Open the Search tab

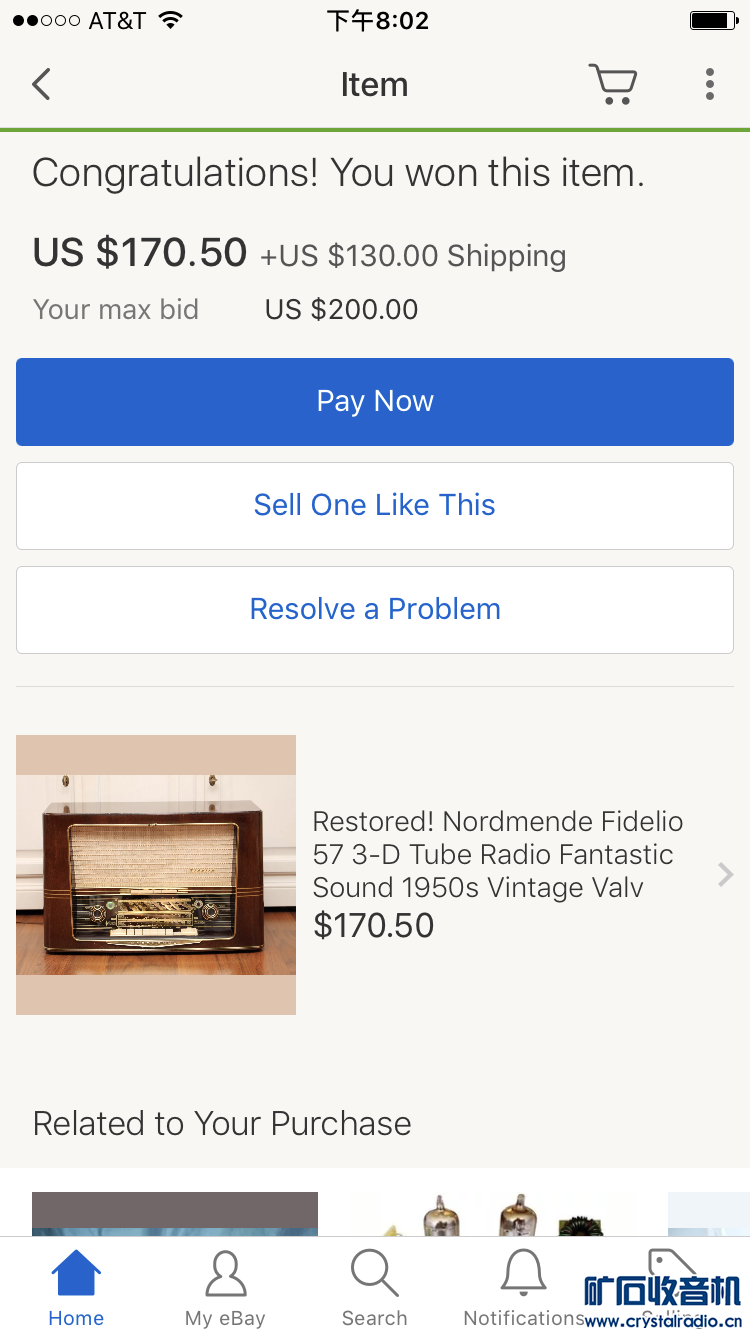click(x=374, y=1288)
